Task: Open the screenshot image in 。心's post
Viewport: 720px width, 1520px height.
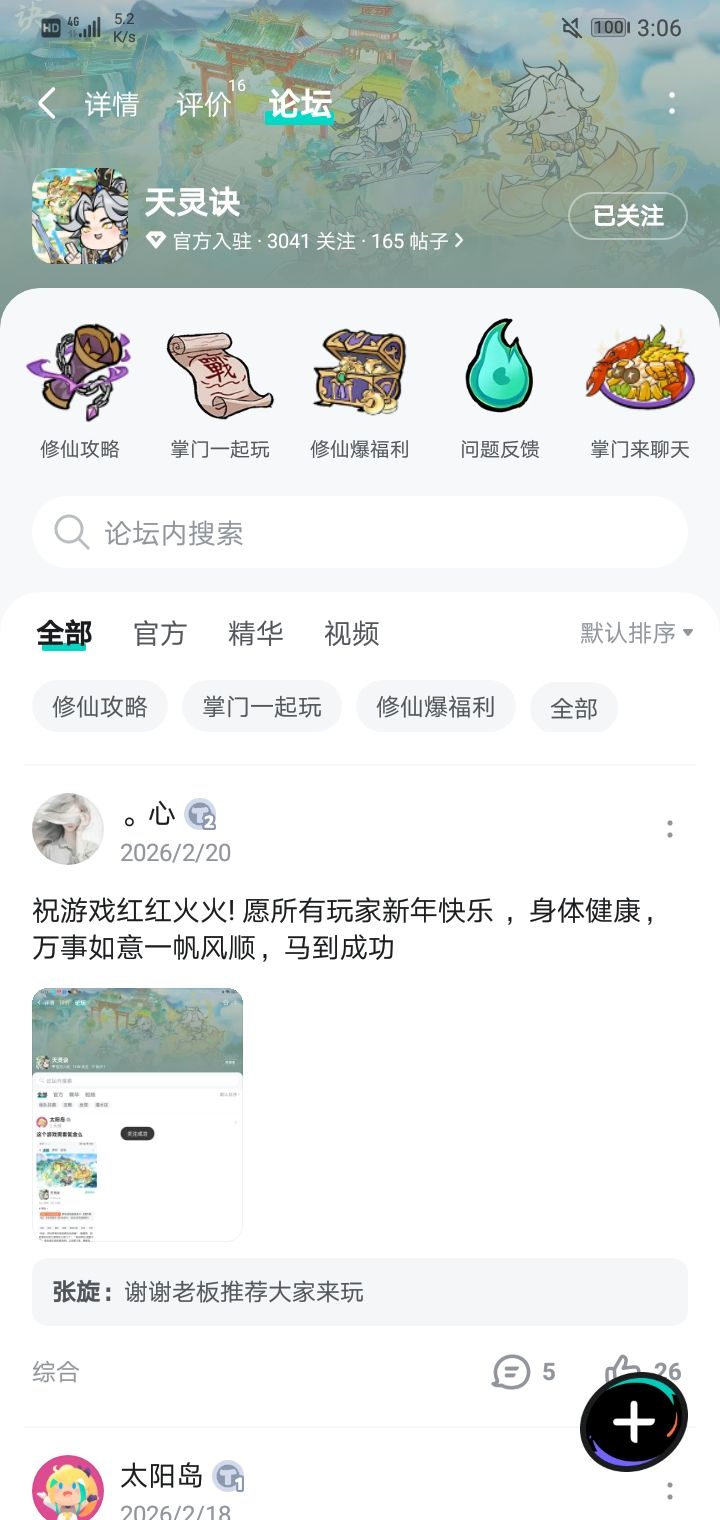Action: (x=138, y=1114)
